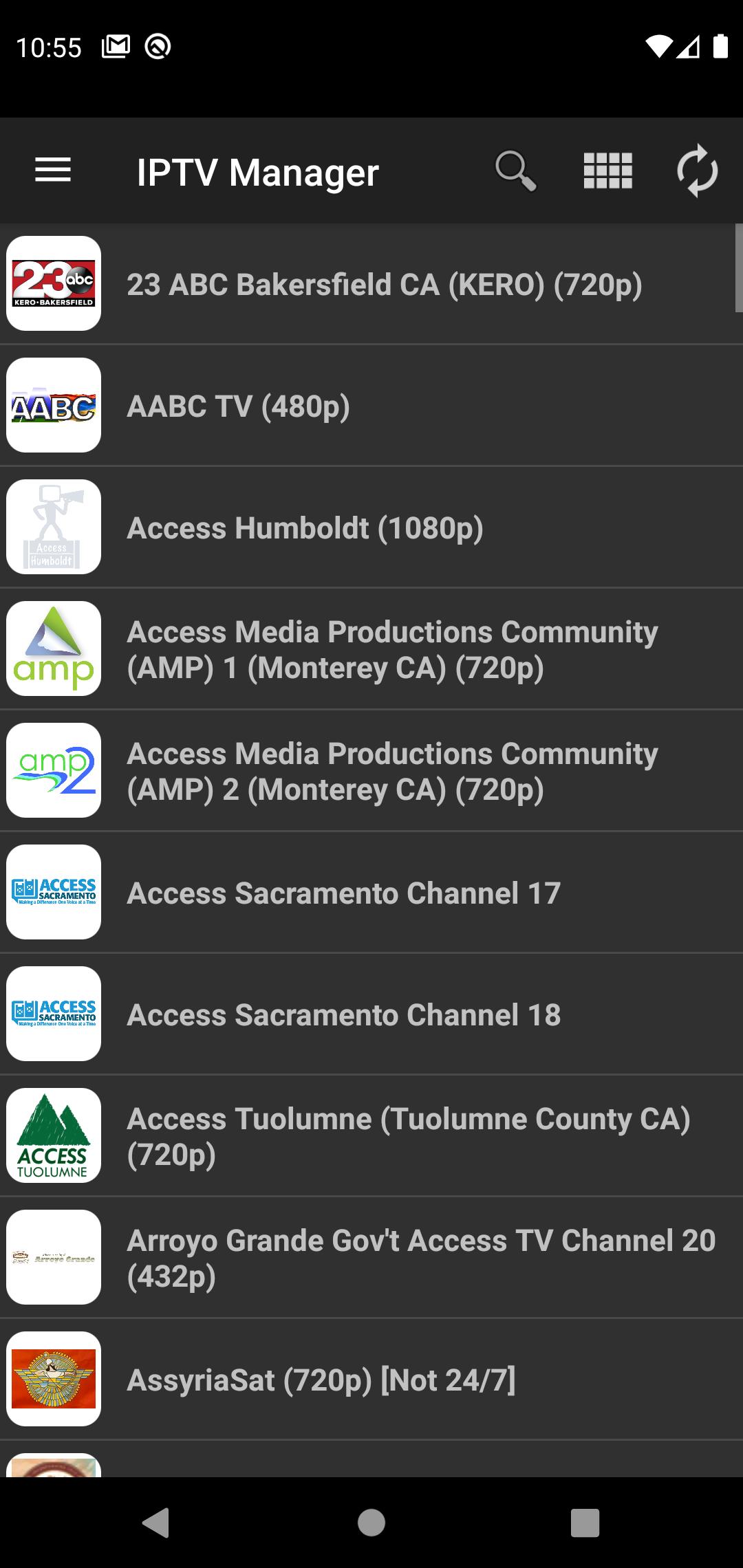The height and width of the screenshot is (1568, 743).
Task: Play Access Media Productions Community (AMP) 1
Action: pos(371,649)
